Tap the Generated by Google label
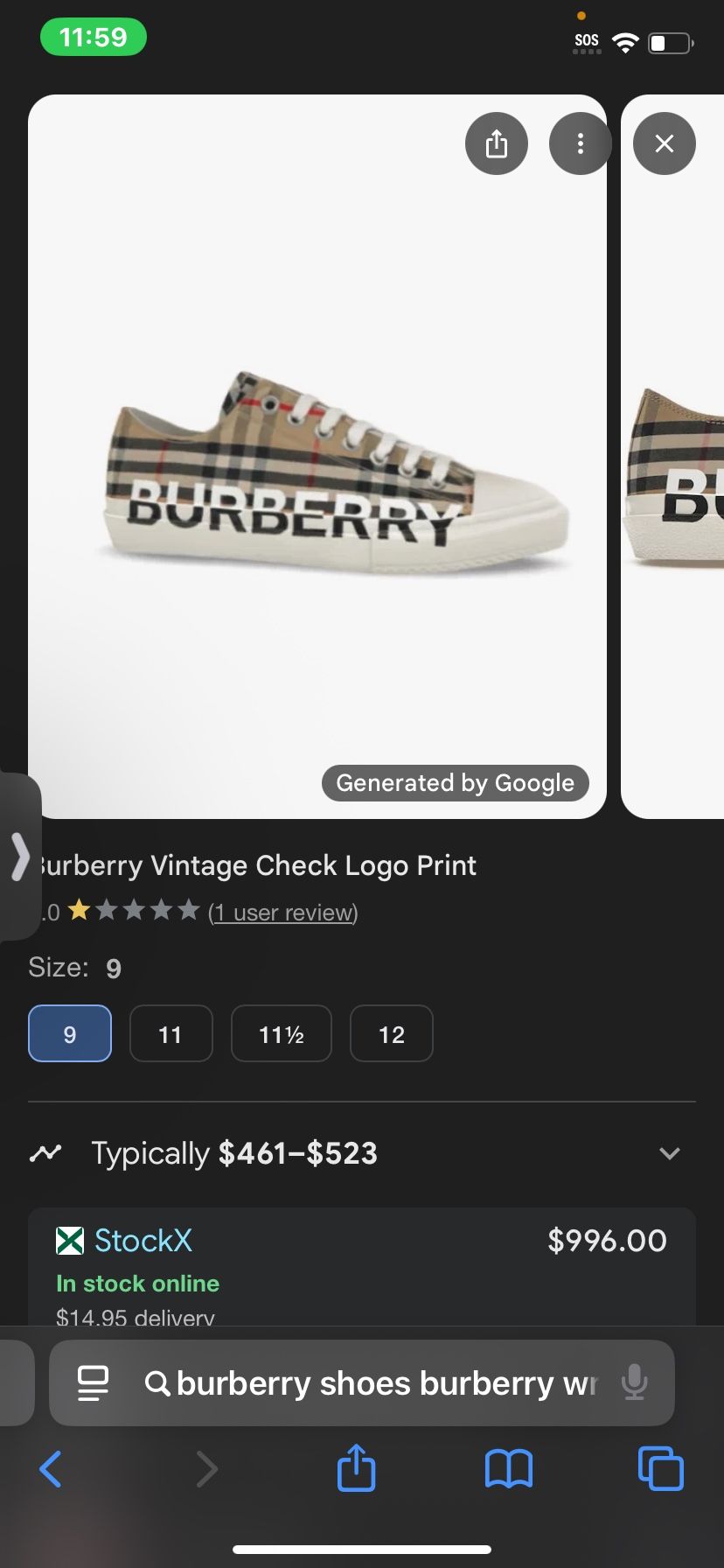Screen dimensions: 724x1568 [x=455, y=782]
